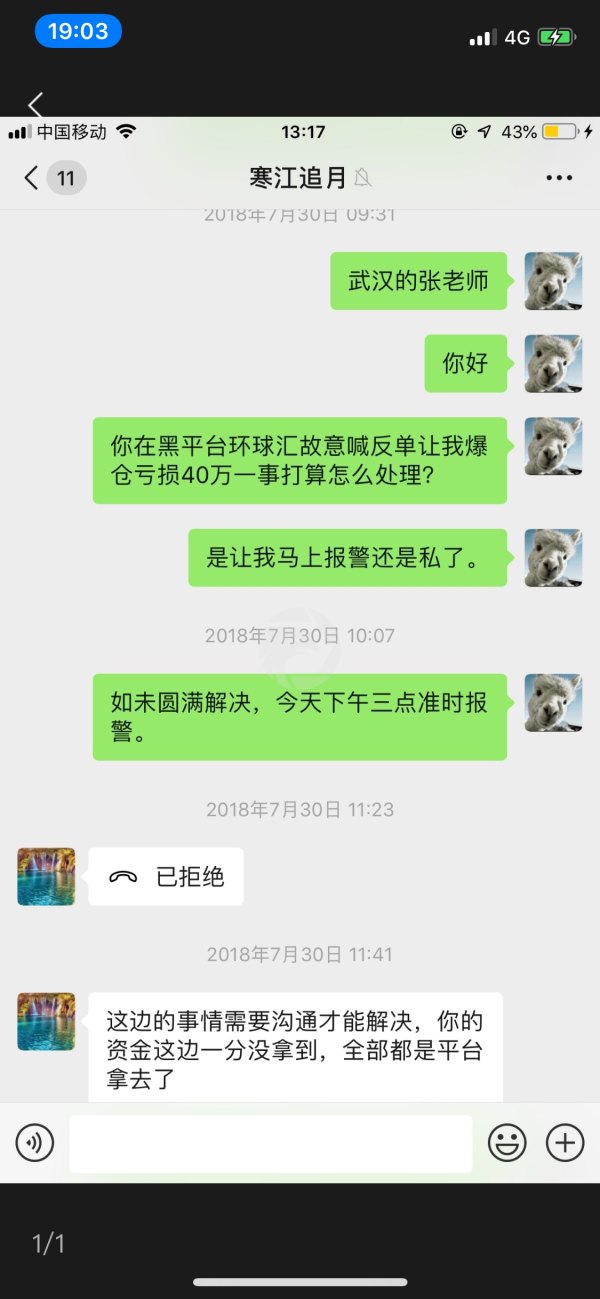Go back from the image viewer
The width and height of the screenshot is (600, 1299).
coord(36,103)
